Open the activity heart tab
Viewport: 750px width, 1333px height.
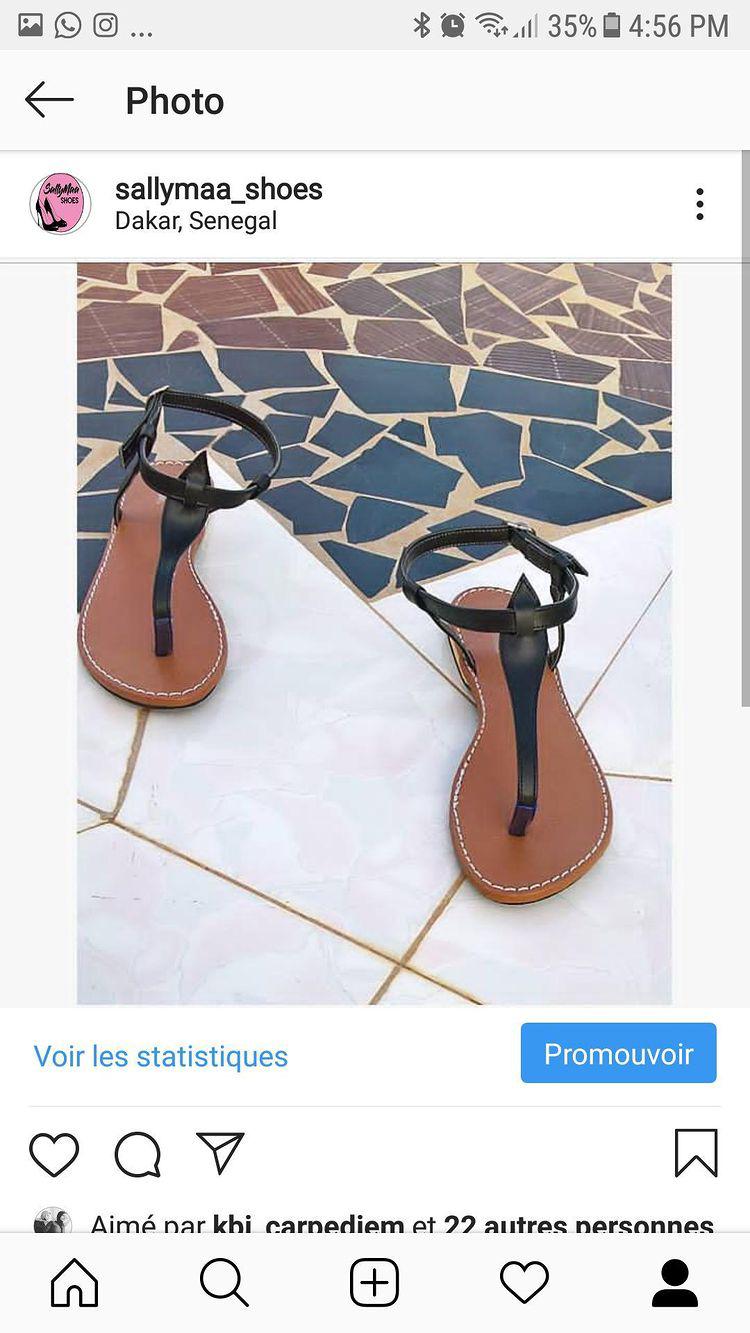pyautogui.click(x=525, y=1283)
